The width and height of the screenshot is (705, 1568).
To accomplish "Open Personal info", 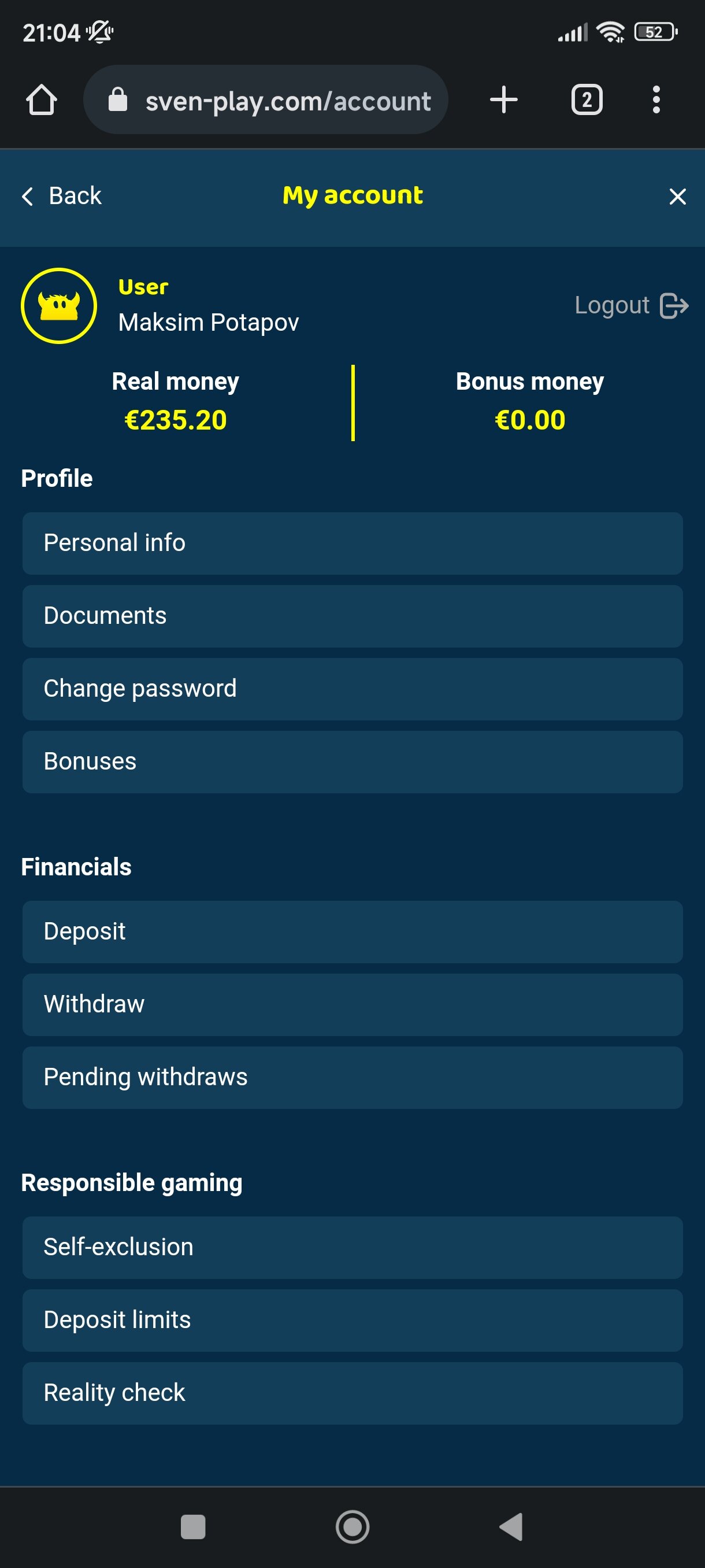I will click(352, 543).
